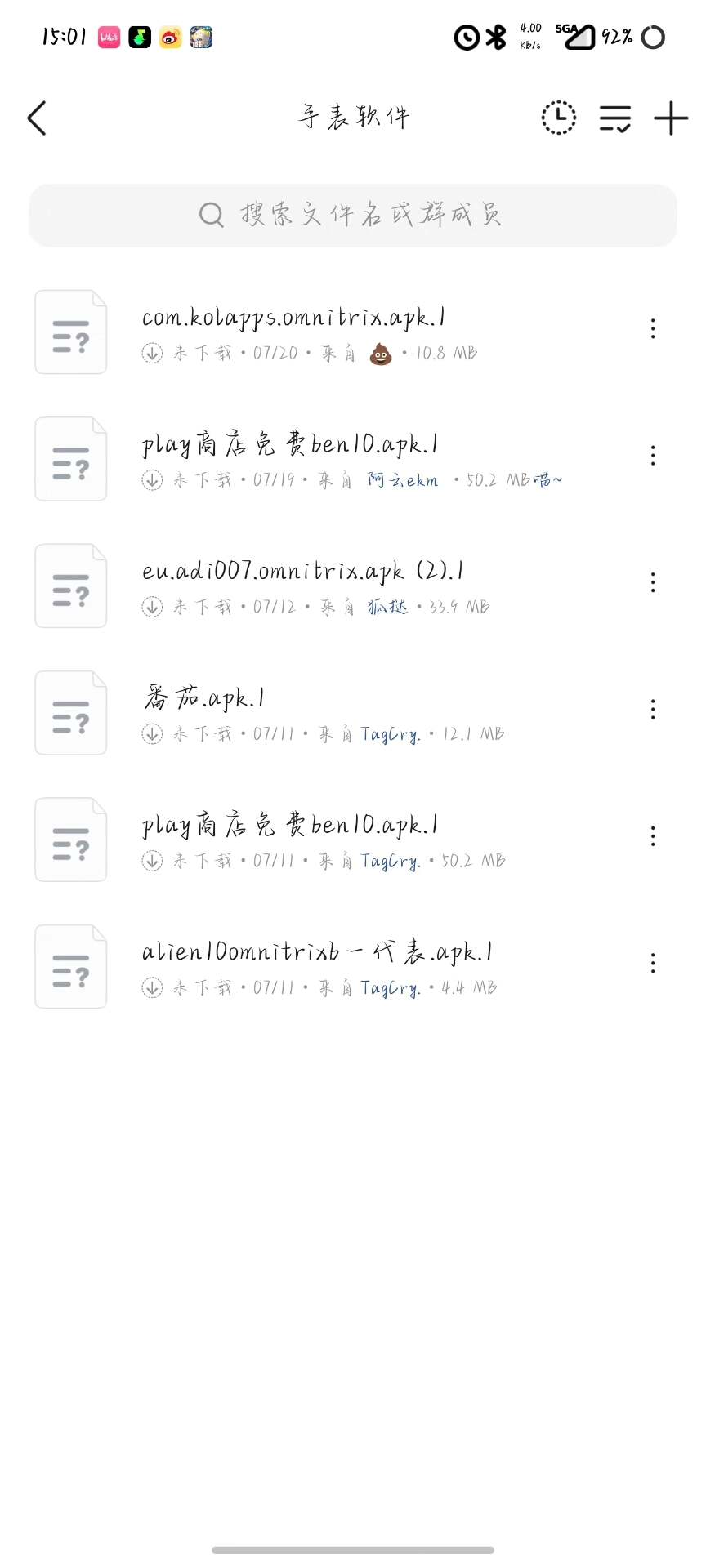Screen dimensions: 706x1568
Task: View uploader 阿云ekm's profile
Action: point(402,480)
